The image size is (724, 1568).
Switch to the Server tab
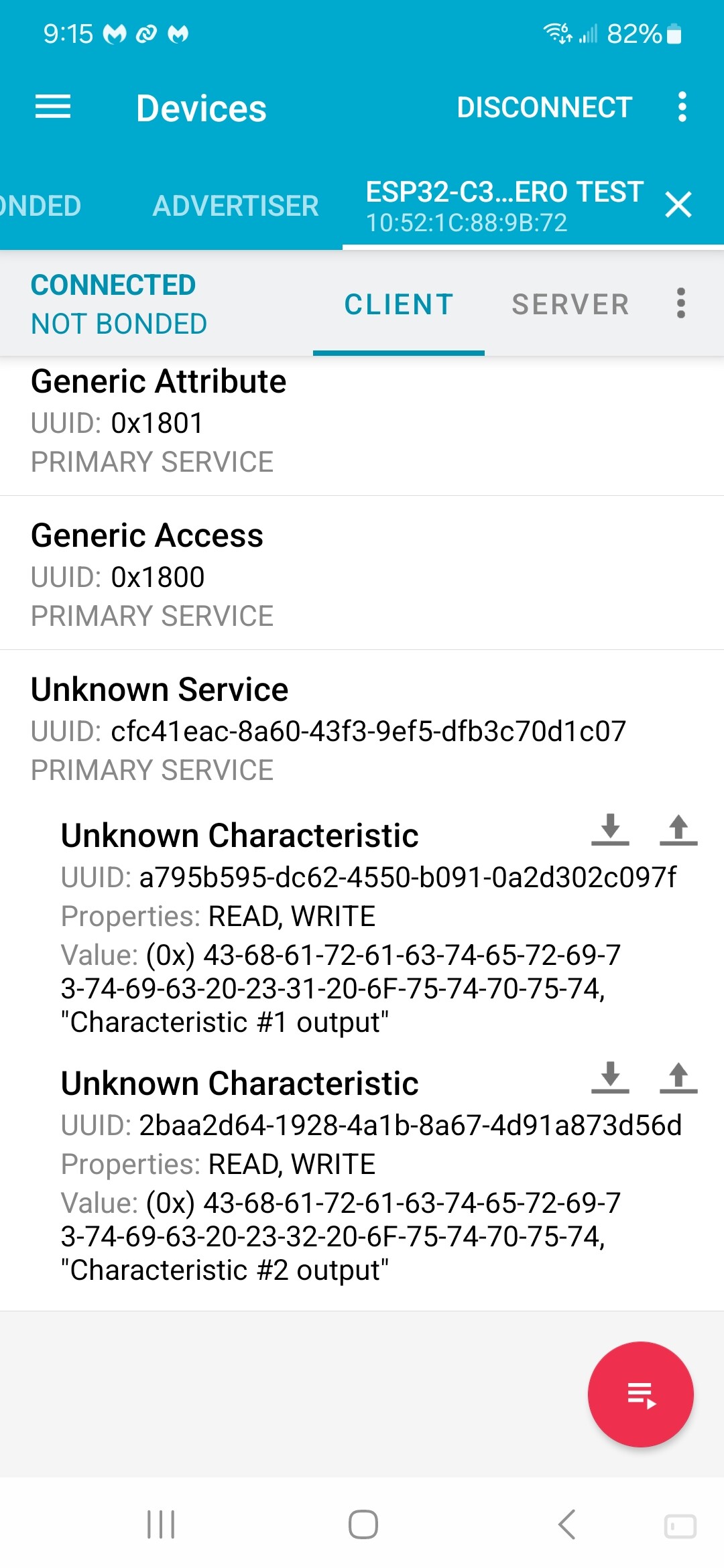pos(570,304)
